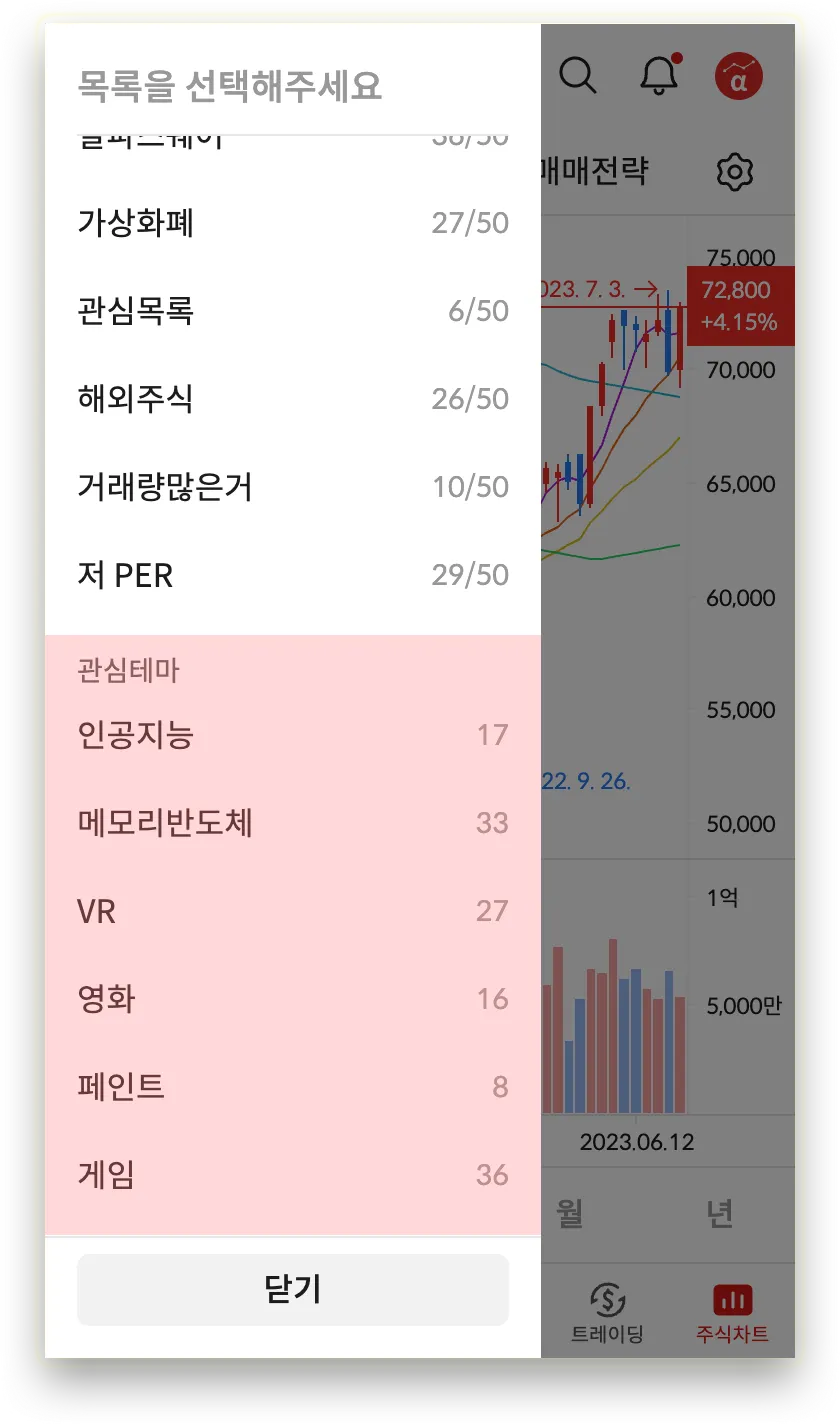
Task: Open the 관심목록 list
Action: pyautogui.click(x=292, y=311)
